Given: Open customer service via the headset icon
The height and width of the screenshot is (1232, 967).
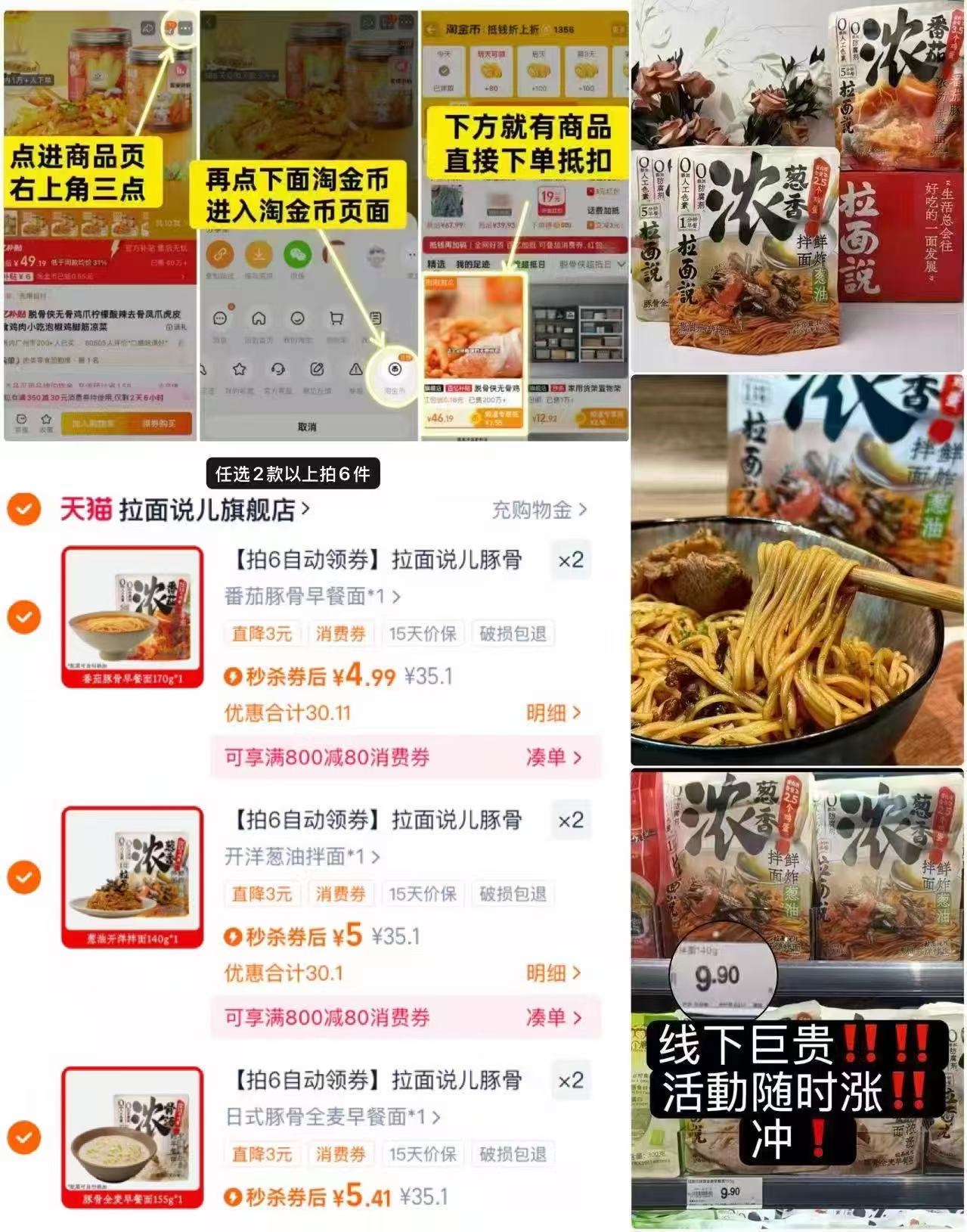Looking at the screenshot, I should tap(278, 370).
